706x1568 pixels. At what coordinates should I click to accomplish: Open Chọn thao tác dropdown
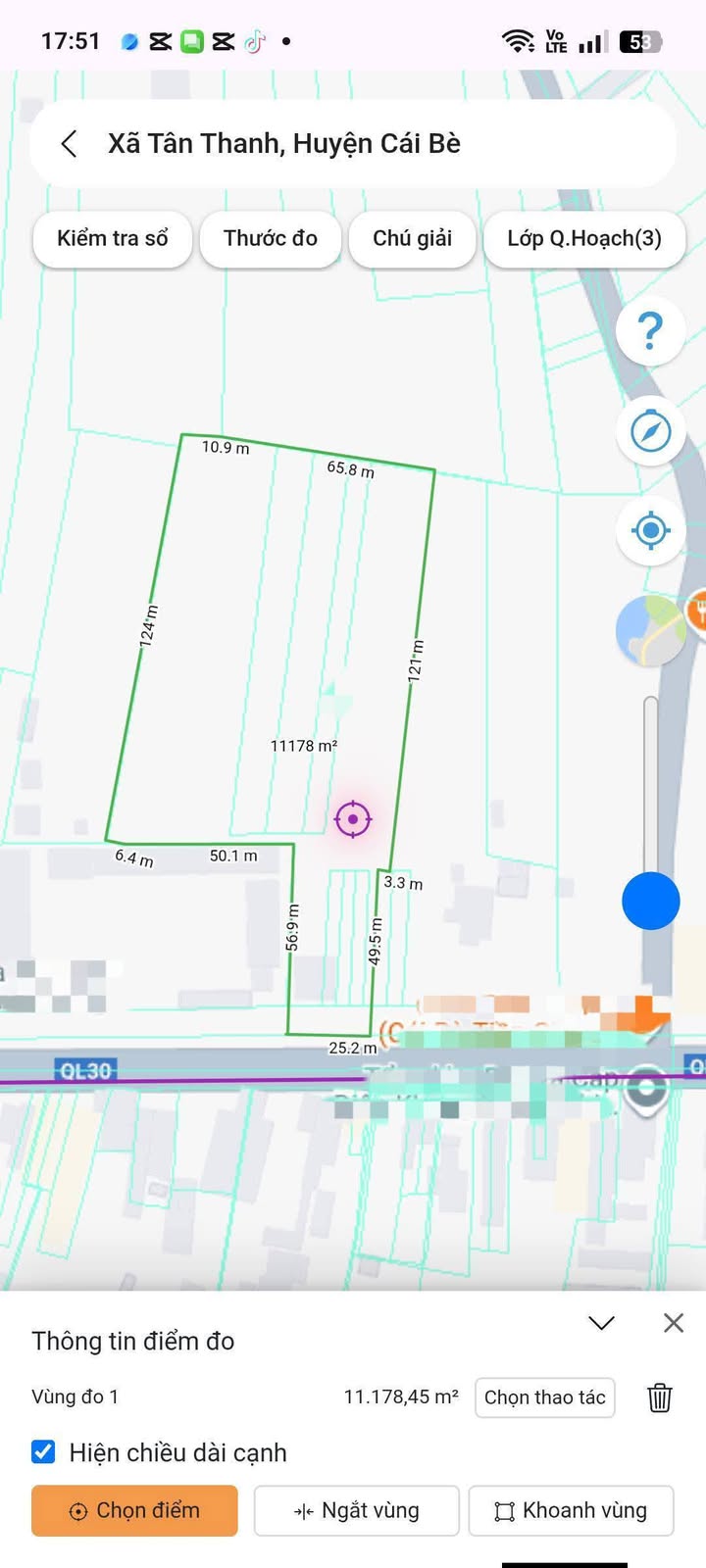545,1397
